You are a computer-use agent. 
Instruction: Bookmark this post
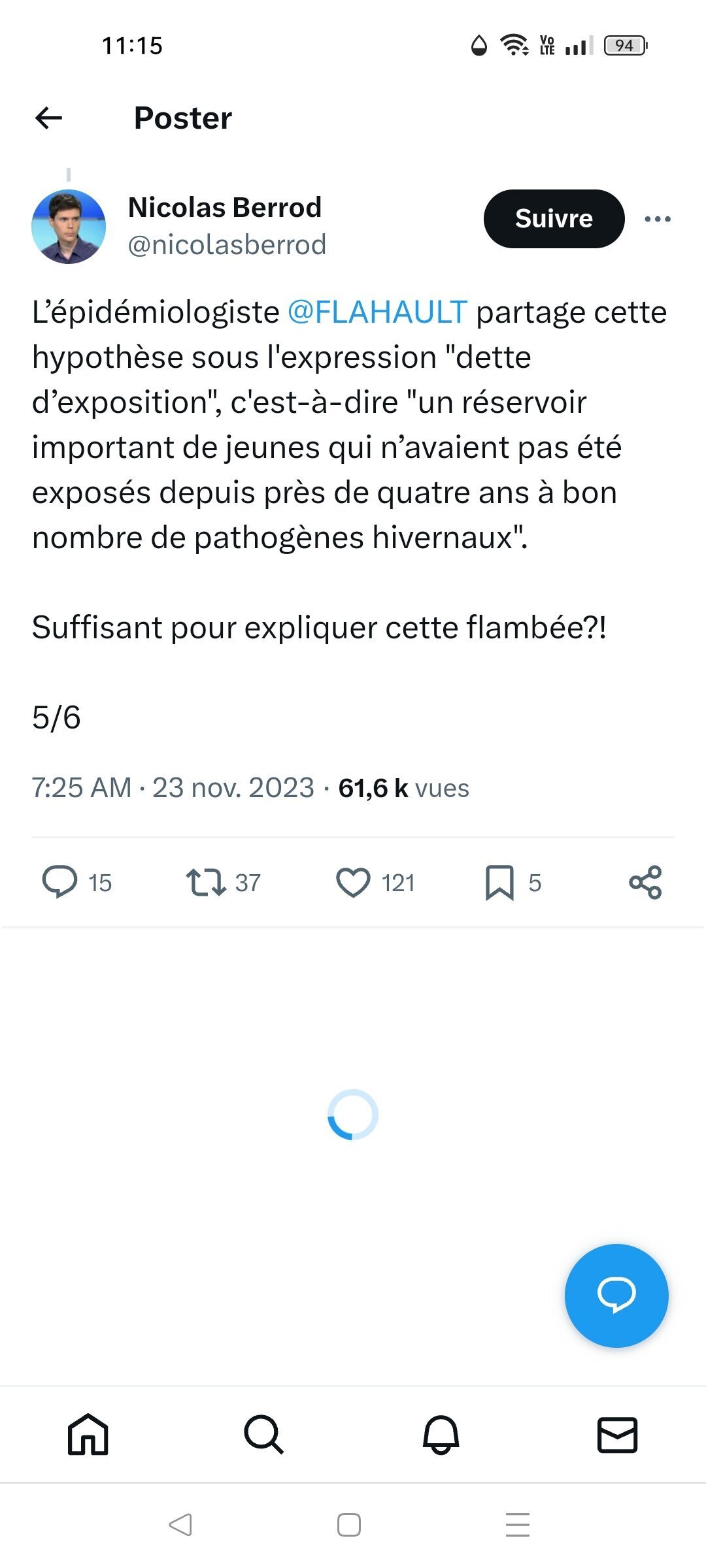point(499,883)
